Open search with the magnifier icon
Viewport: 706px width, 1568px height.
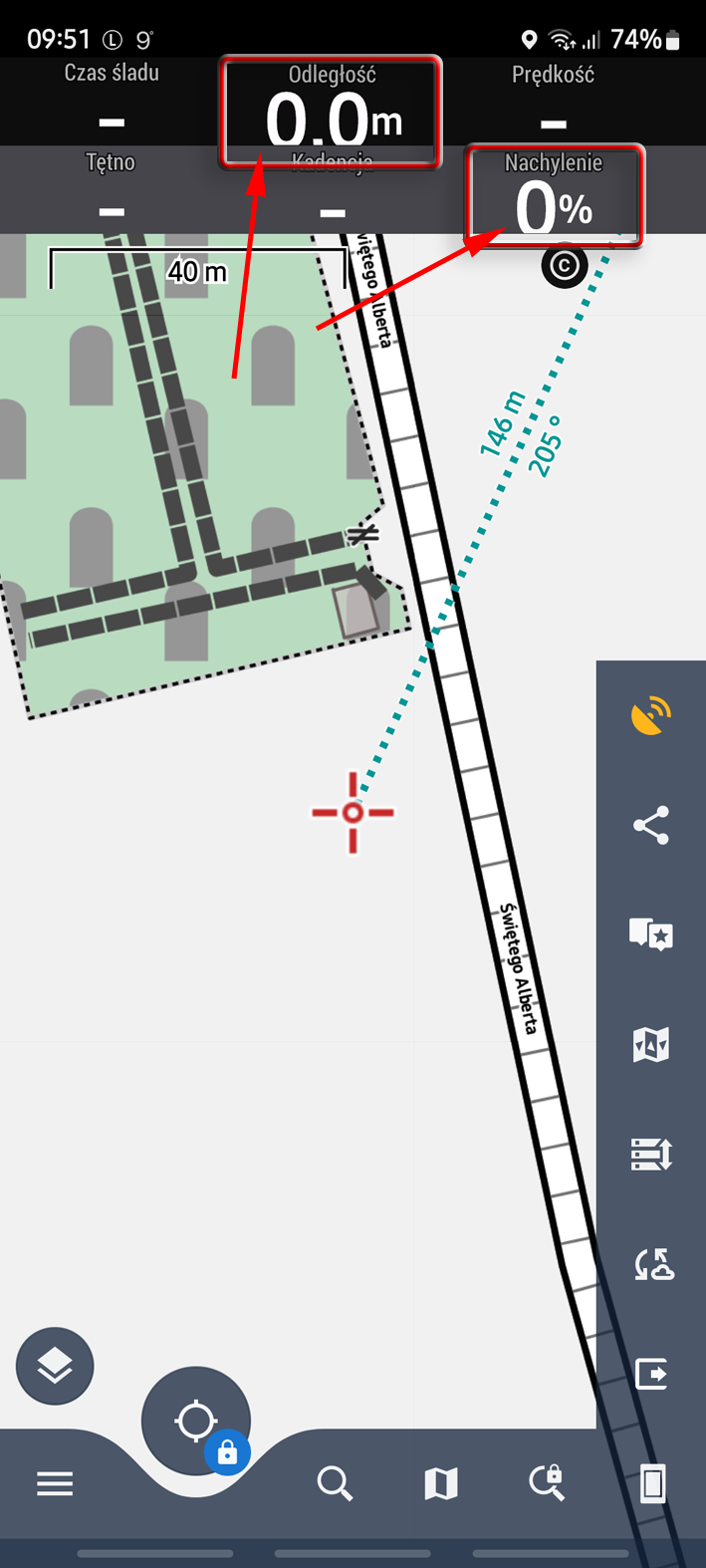[x=335, y=1484]
